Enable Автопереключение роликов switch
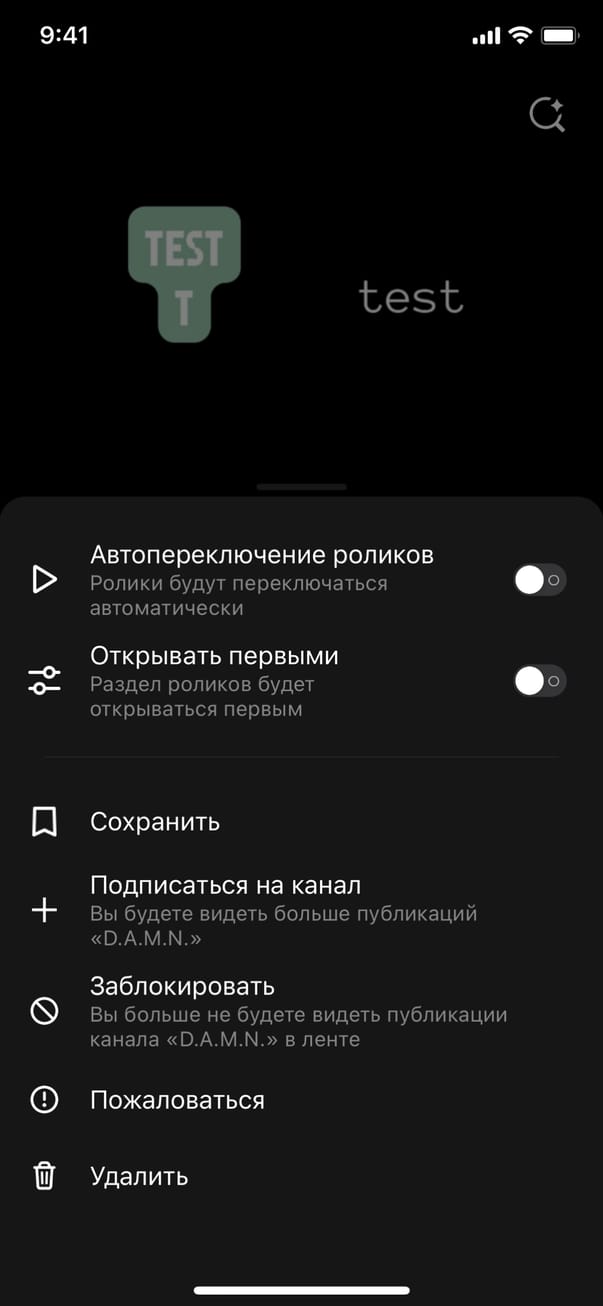 [x=539, y=580]
